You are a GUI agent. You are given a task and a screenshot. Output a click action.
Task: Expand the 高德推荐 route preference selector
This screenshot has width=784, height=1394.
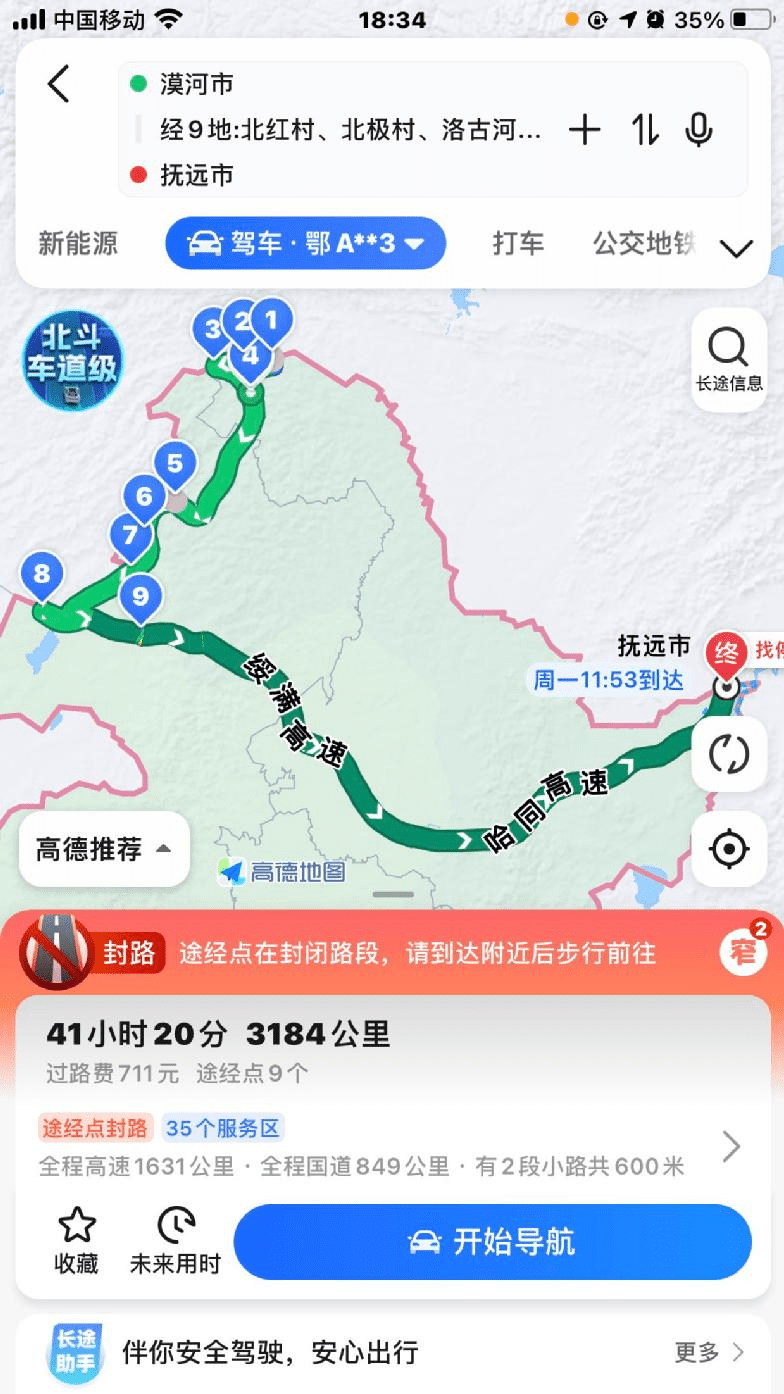(x=104, y=850)
